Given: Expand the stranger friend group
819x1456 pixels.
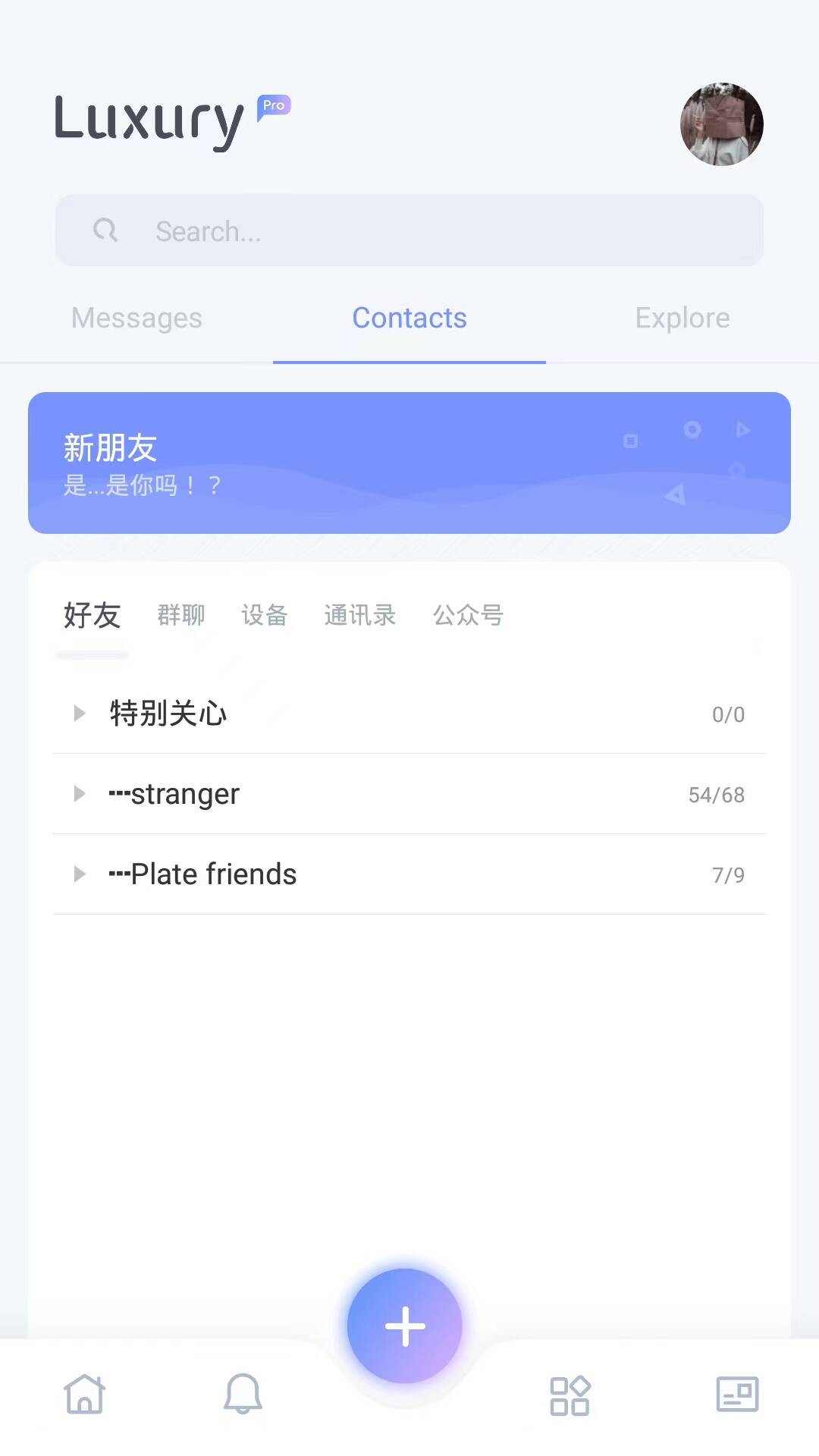Looking at the screenshot, I should (x=409, y=794).
